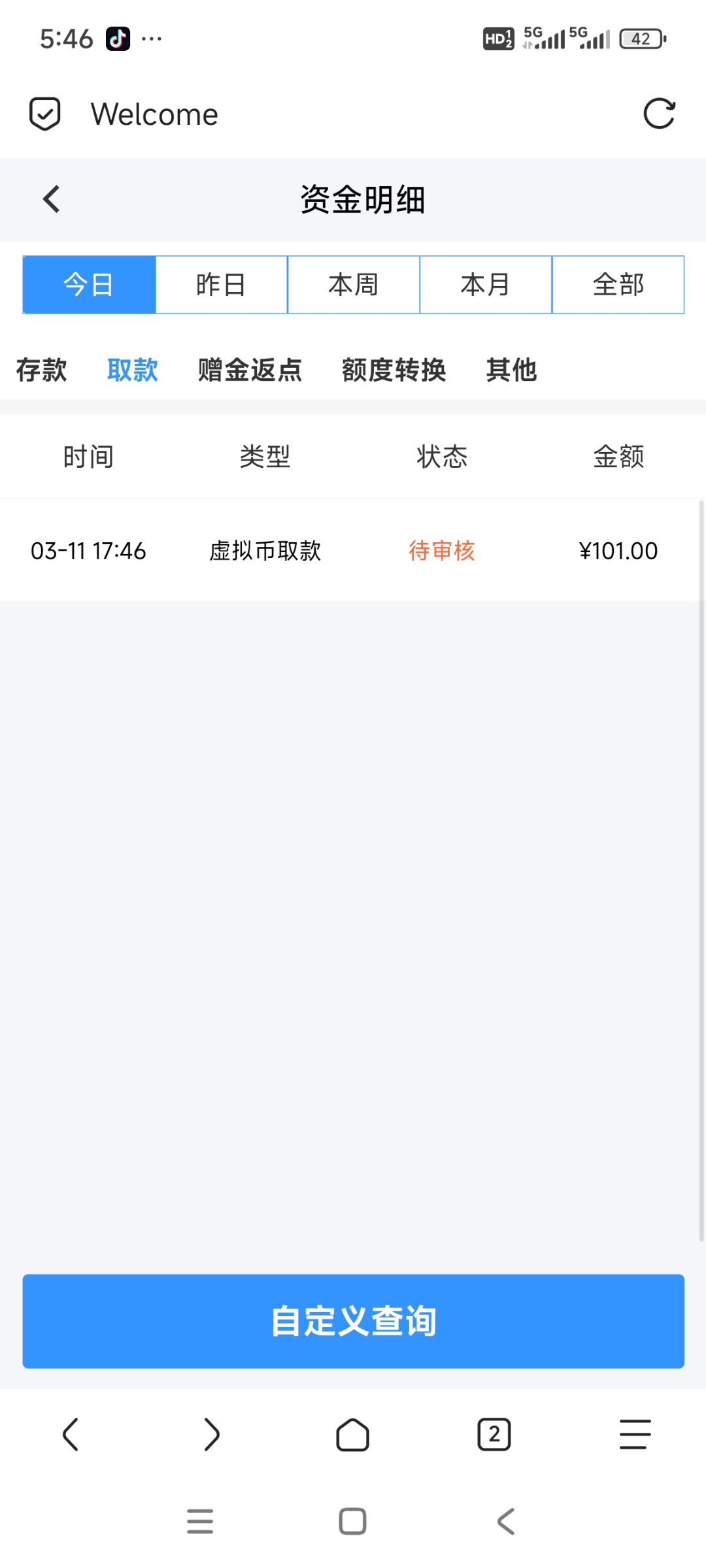Reload the page with the refresh icon

(658, 114)
